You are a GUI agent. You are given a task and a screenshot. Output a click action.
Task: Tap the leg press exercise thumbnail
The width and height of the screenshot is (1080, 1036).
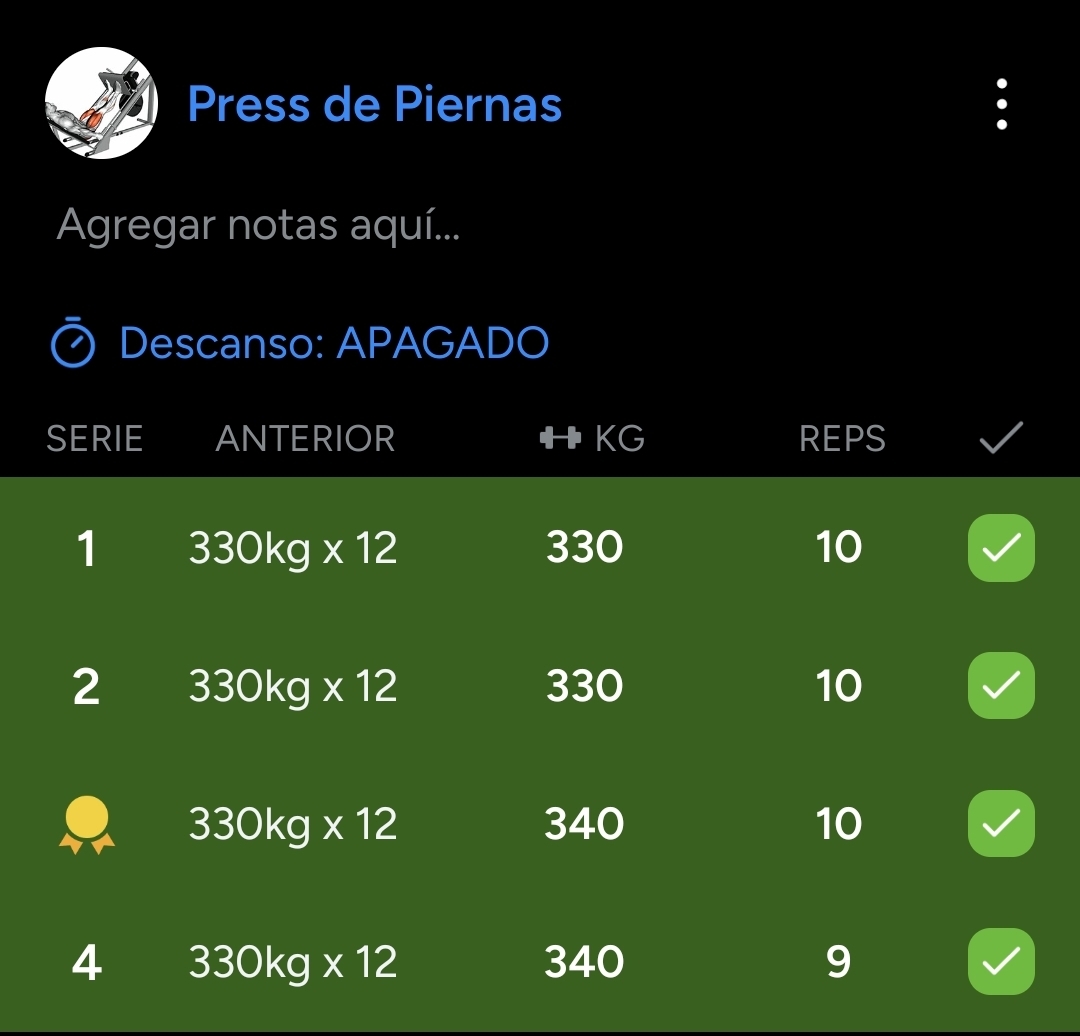click(101, 104)
